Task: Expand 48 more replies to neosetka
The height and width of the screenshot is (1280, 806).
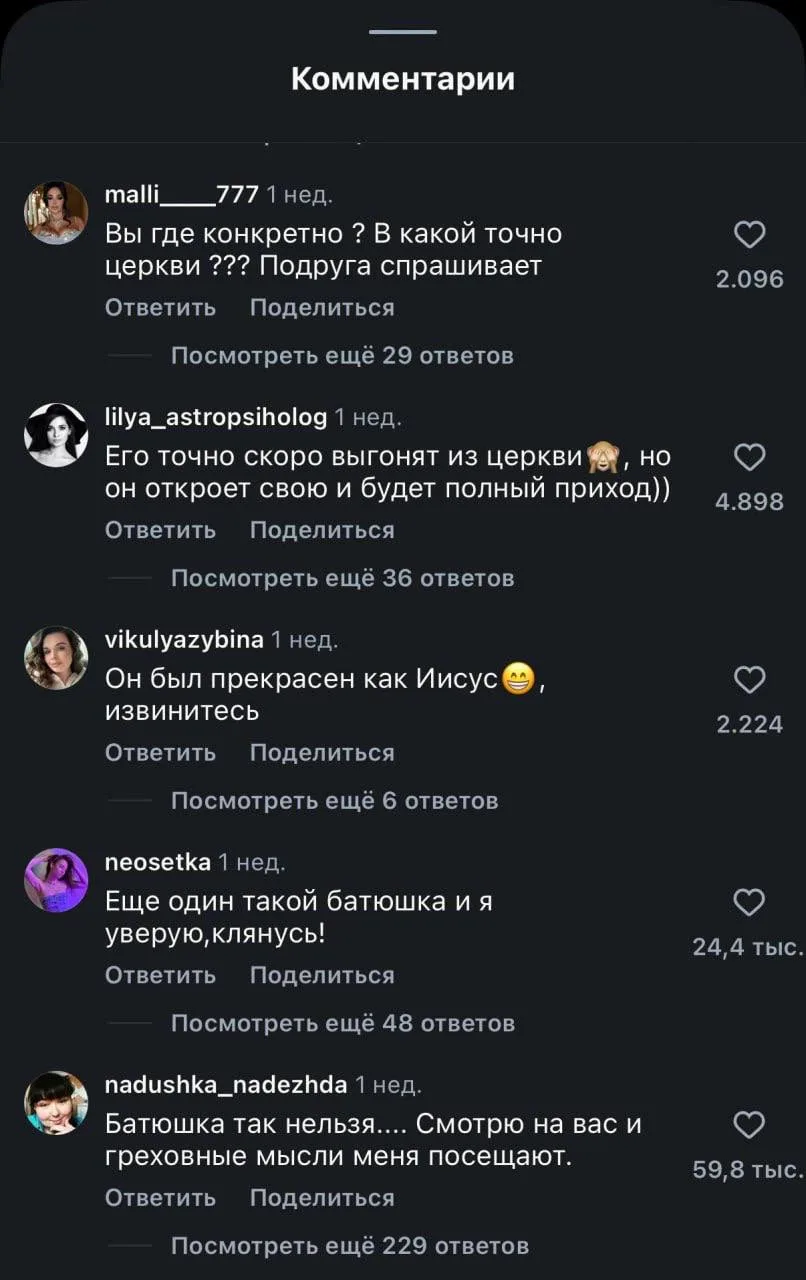Action: [342, 1023]
